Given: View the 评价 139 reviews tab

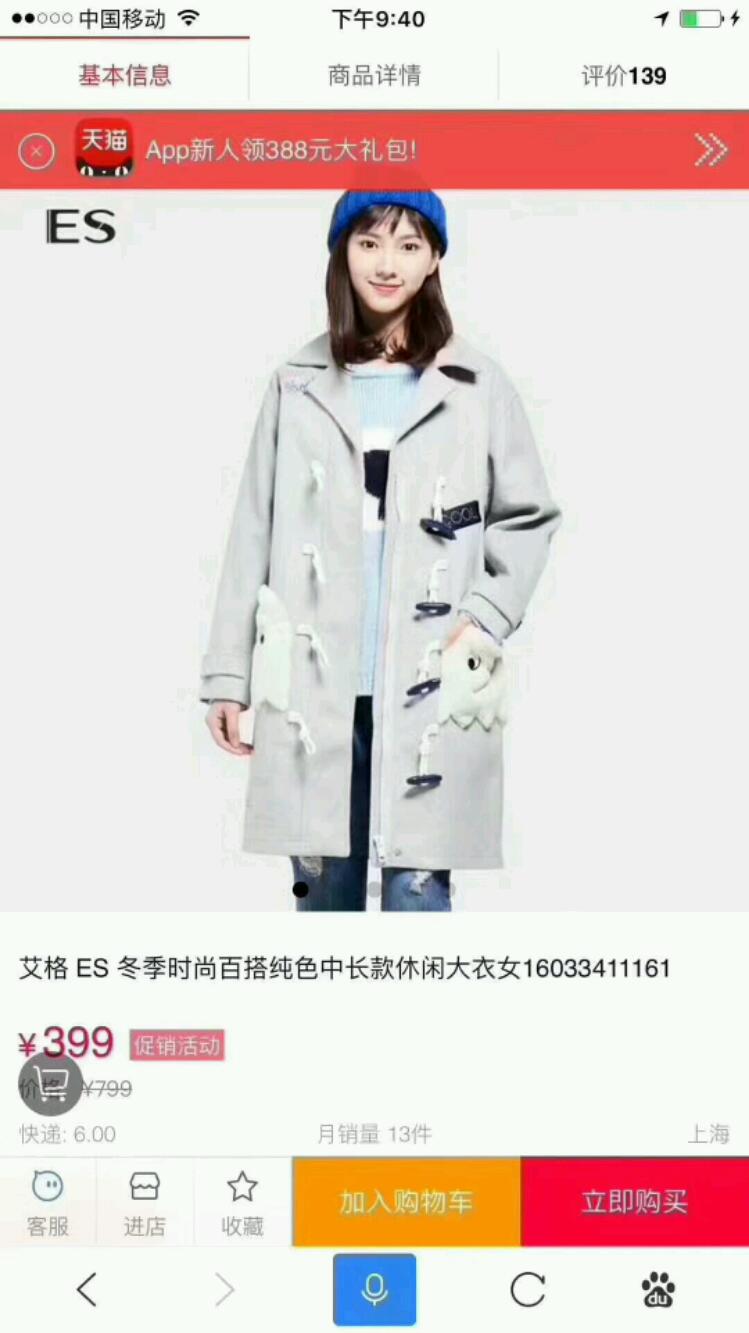Looking at the screenshot, I should coord(624,75).
